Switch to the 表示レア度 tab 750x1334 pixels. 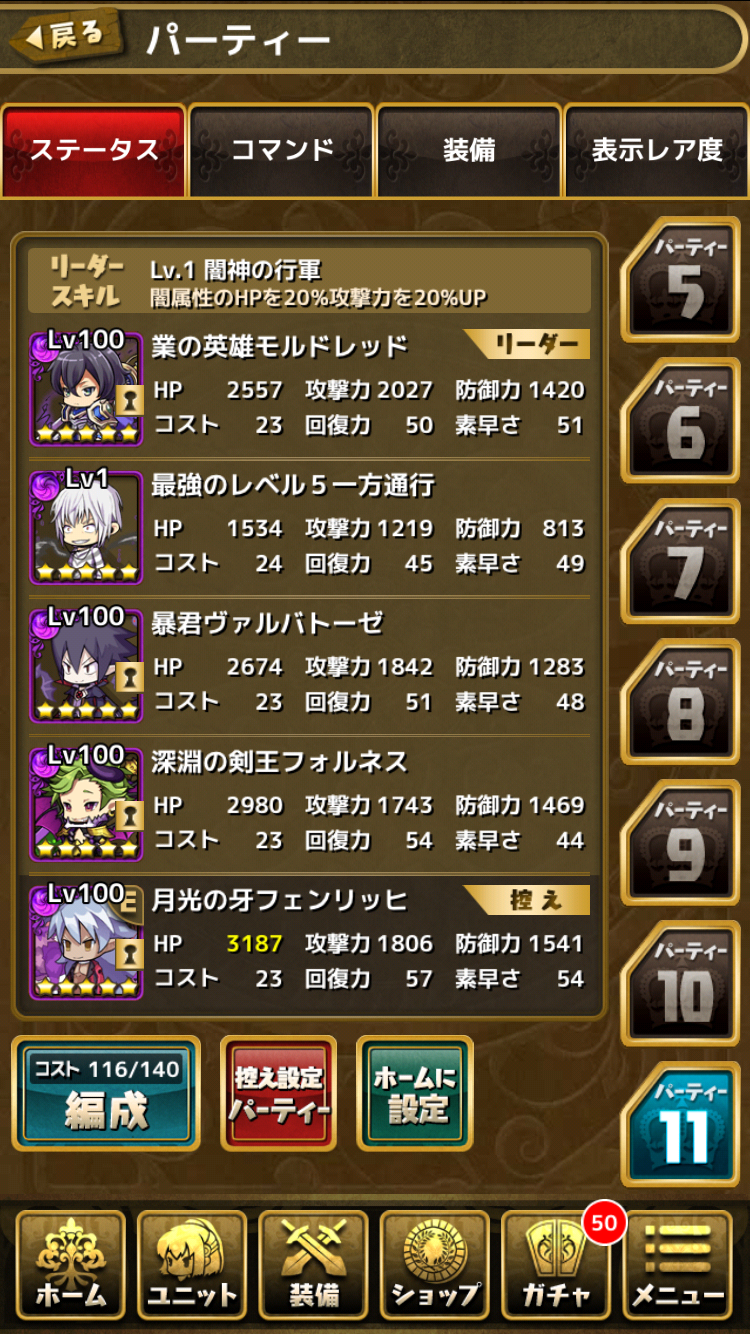(656, 151)
